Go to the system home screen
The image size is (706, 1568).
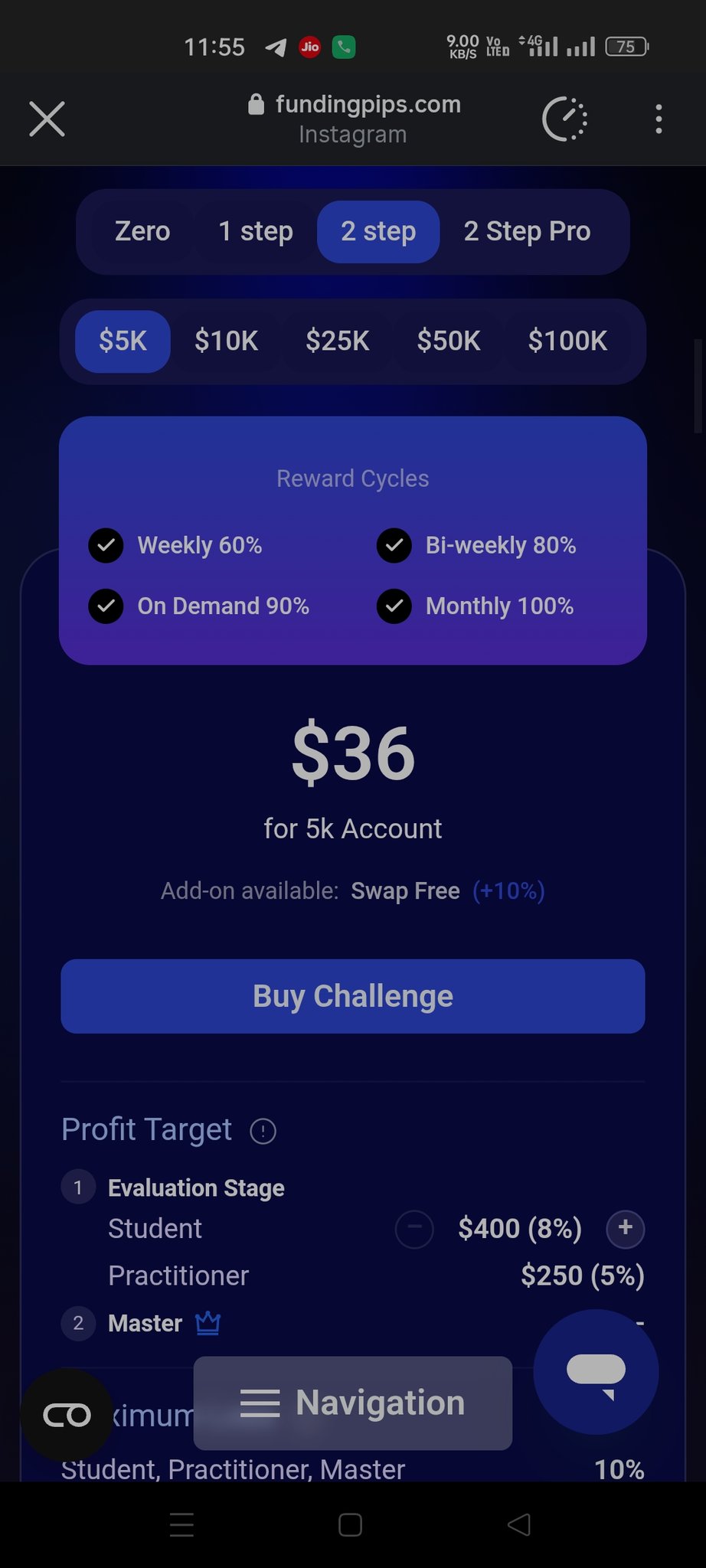[x=350, y=1524]
